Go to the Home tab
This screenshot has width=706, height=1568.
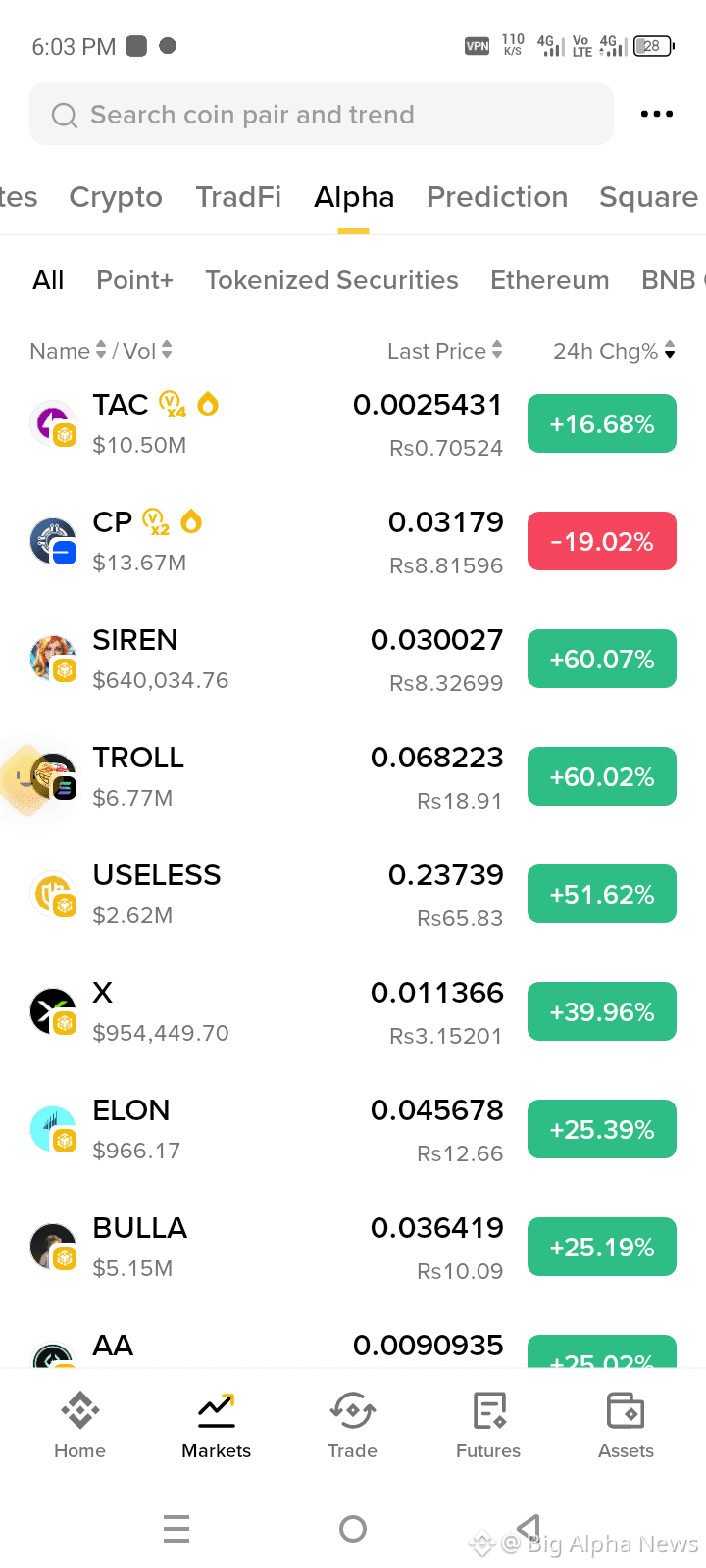[x=79, y=1426]
